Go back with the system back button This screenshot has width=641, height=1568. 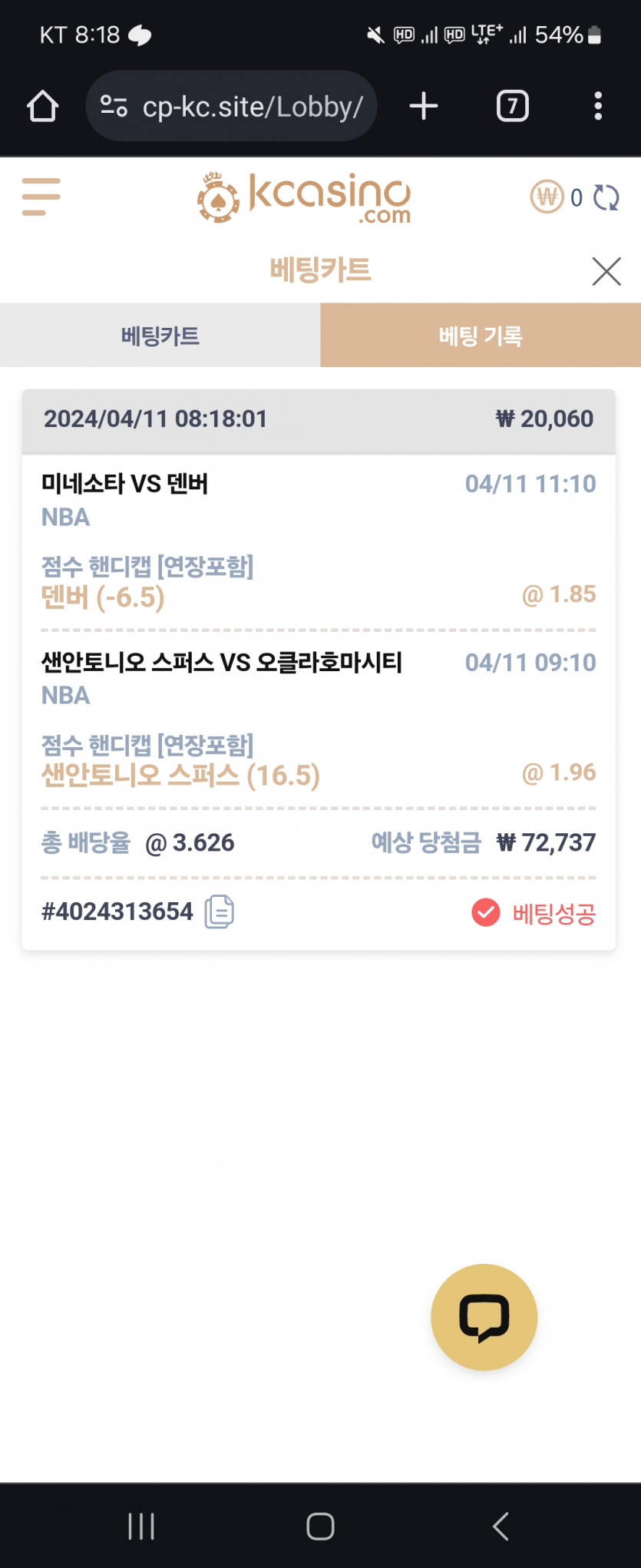click(x=501, y=1526)
